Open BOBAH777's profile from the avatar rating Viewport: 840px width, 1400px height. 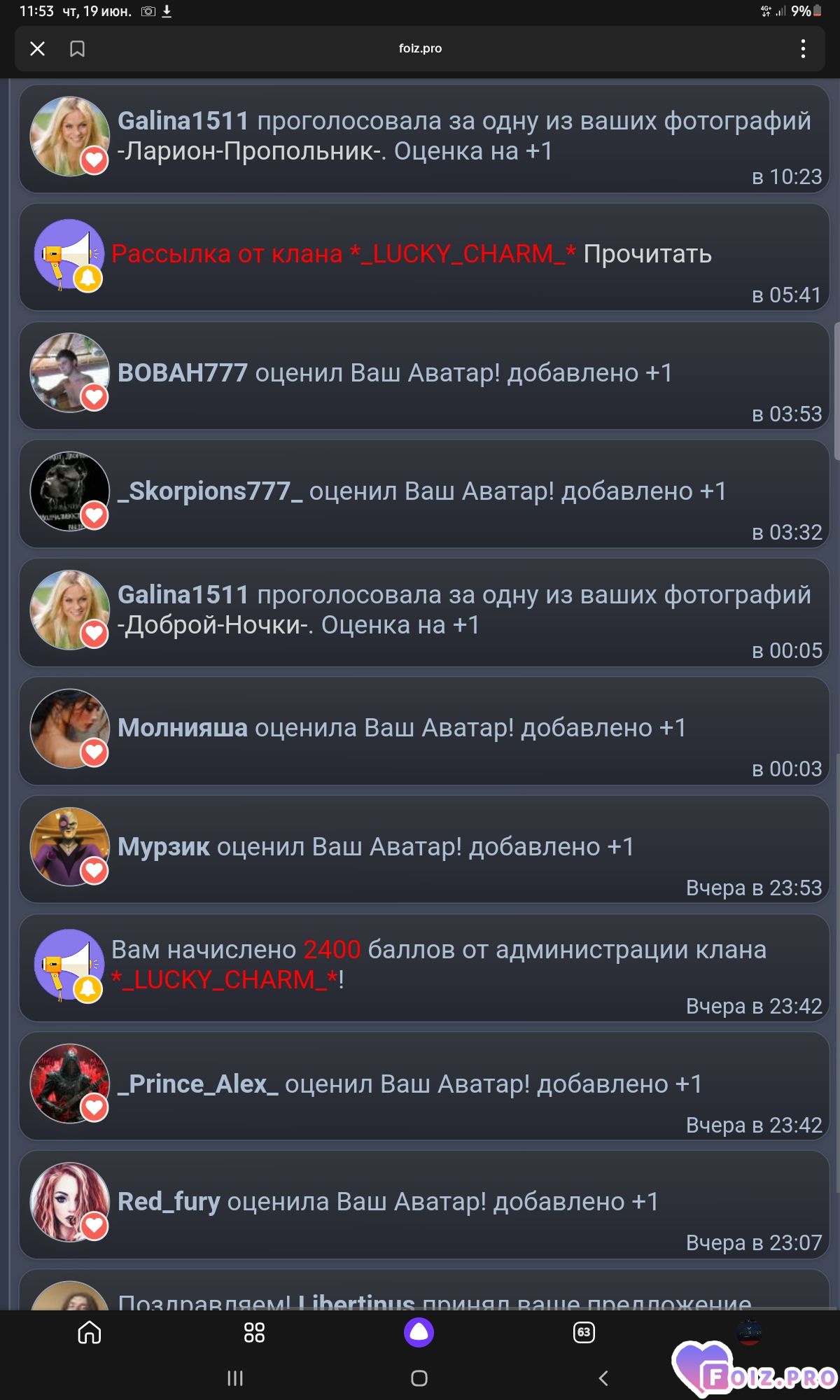(183, 372)
